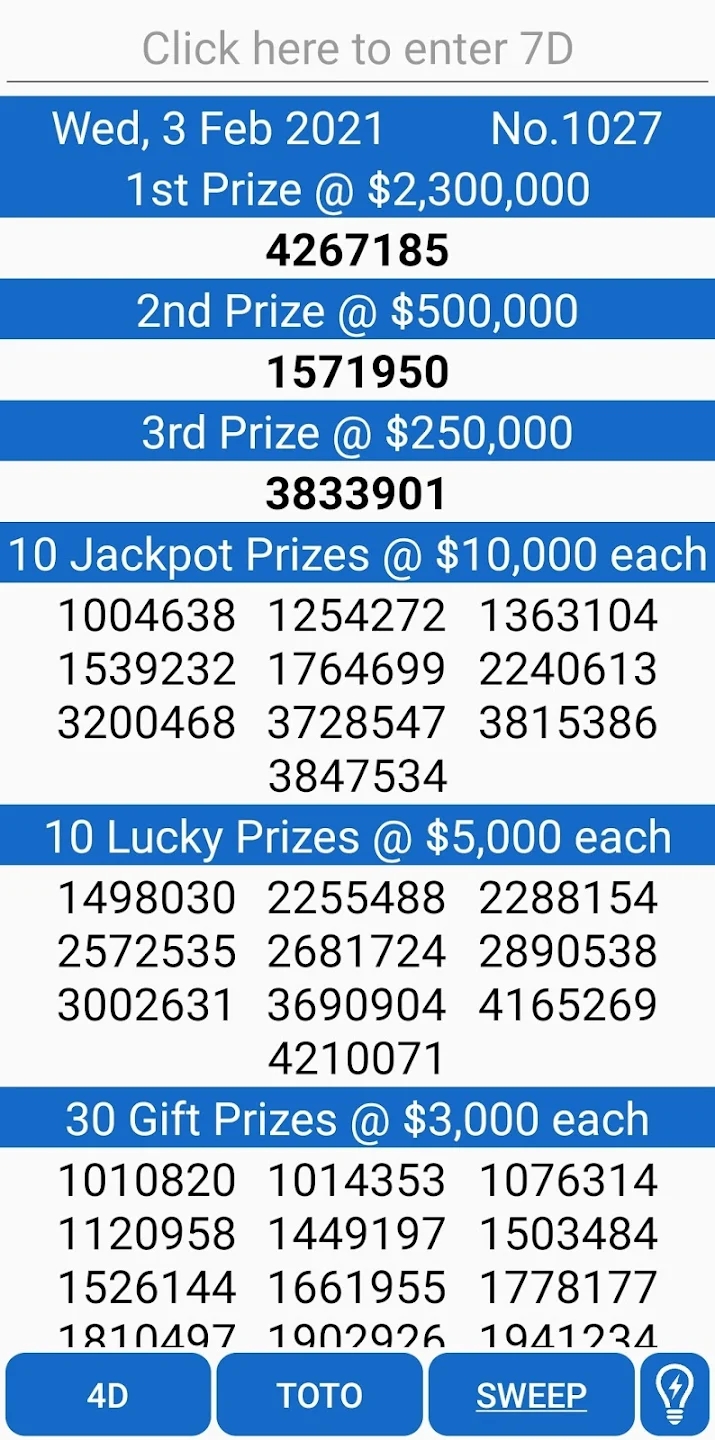
Task: Open the TOTO results
Action: point(320,1395)
